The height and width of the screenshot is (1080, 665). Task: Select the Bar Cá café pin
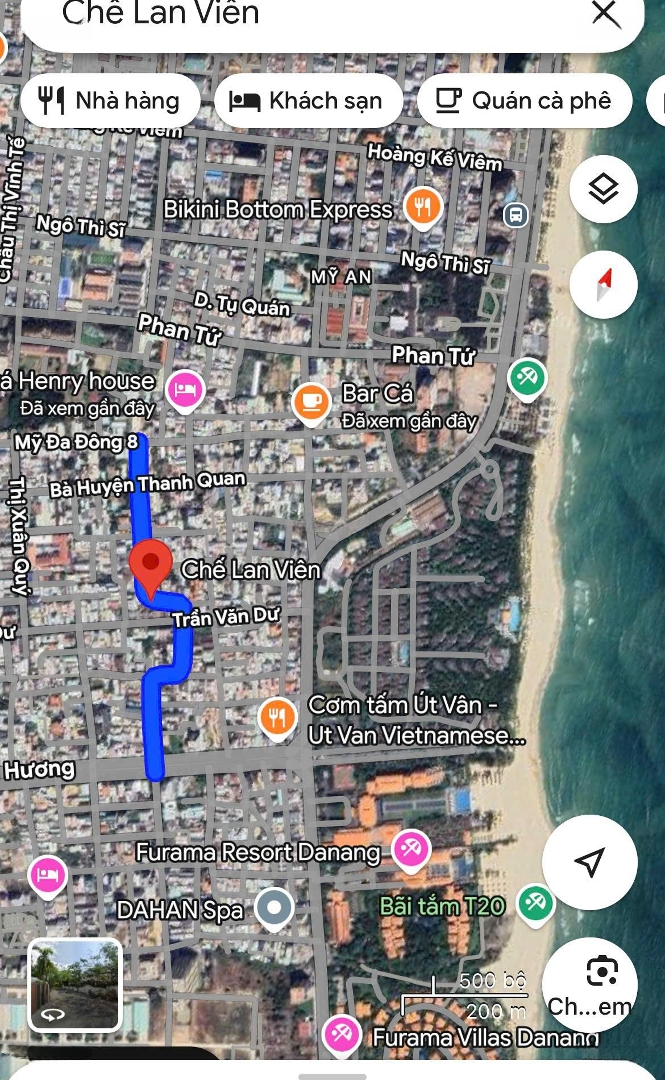(311, 402)
